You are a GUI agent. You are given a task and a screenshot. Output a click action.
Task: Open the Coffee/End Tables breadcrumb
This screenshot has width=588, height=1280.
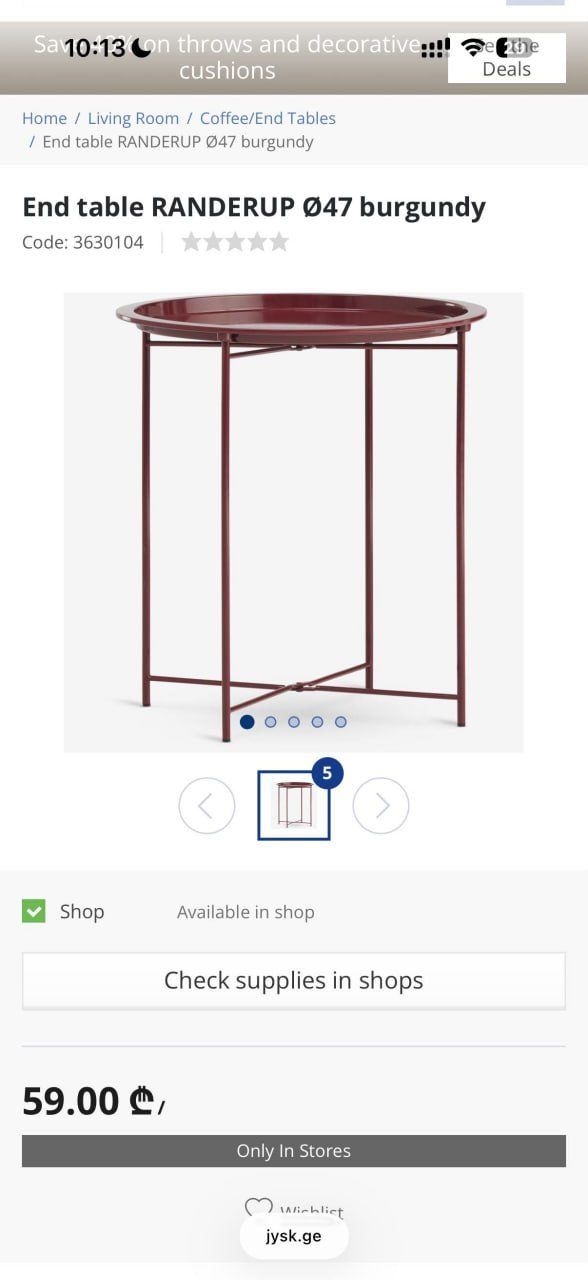coord(268,118)
